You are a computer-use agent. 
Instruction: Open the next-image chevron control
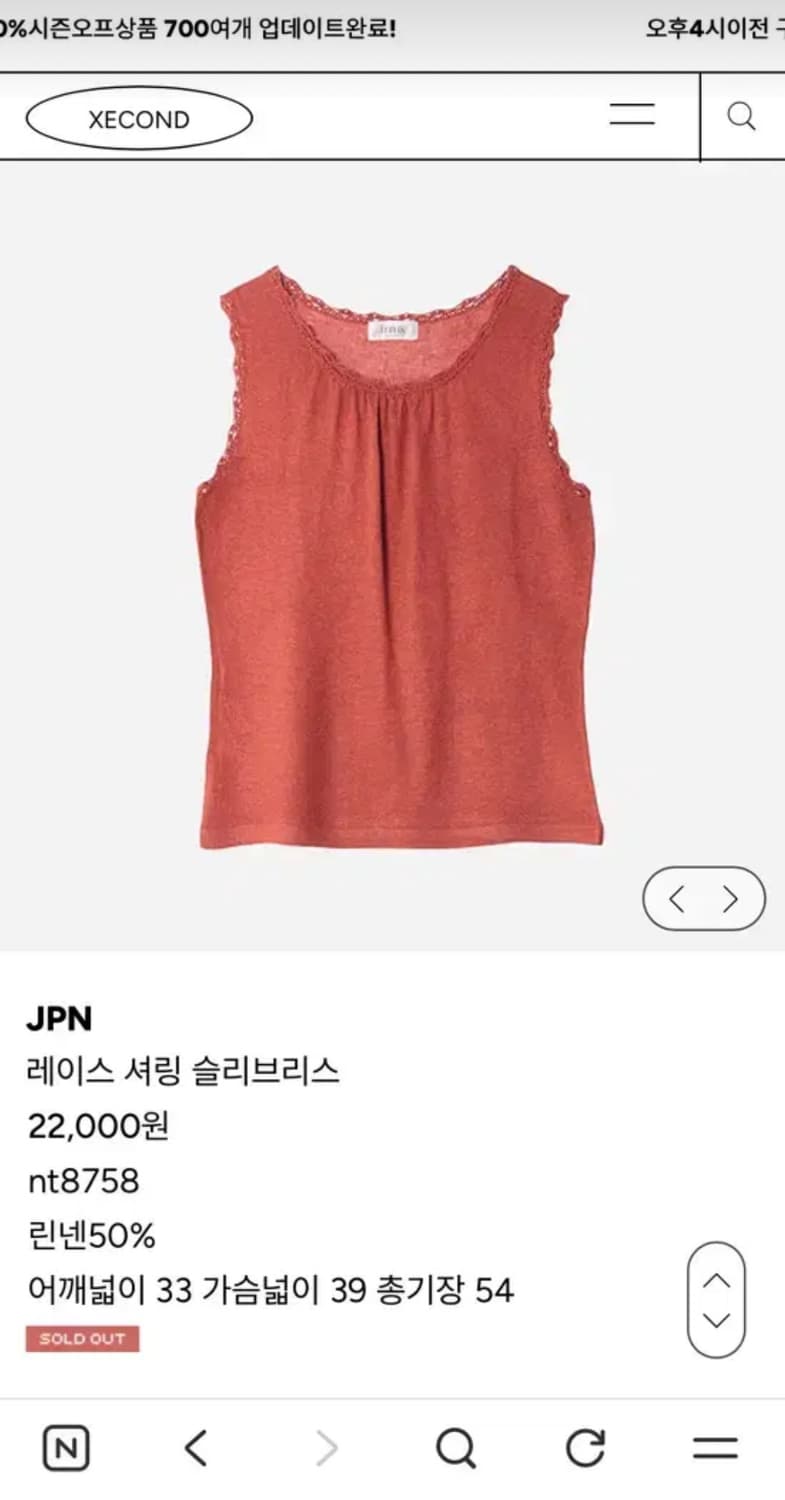[x=732, y=898]
